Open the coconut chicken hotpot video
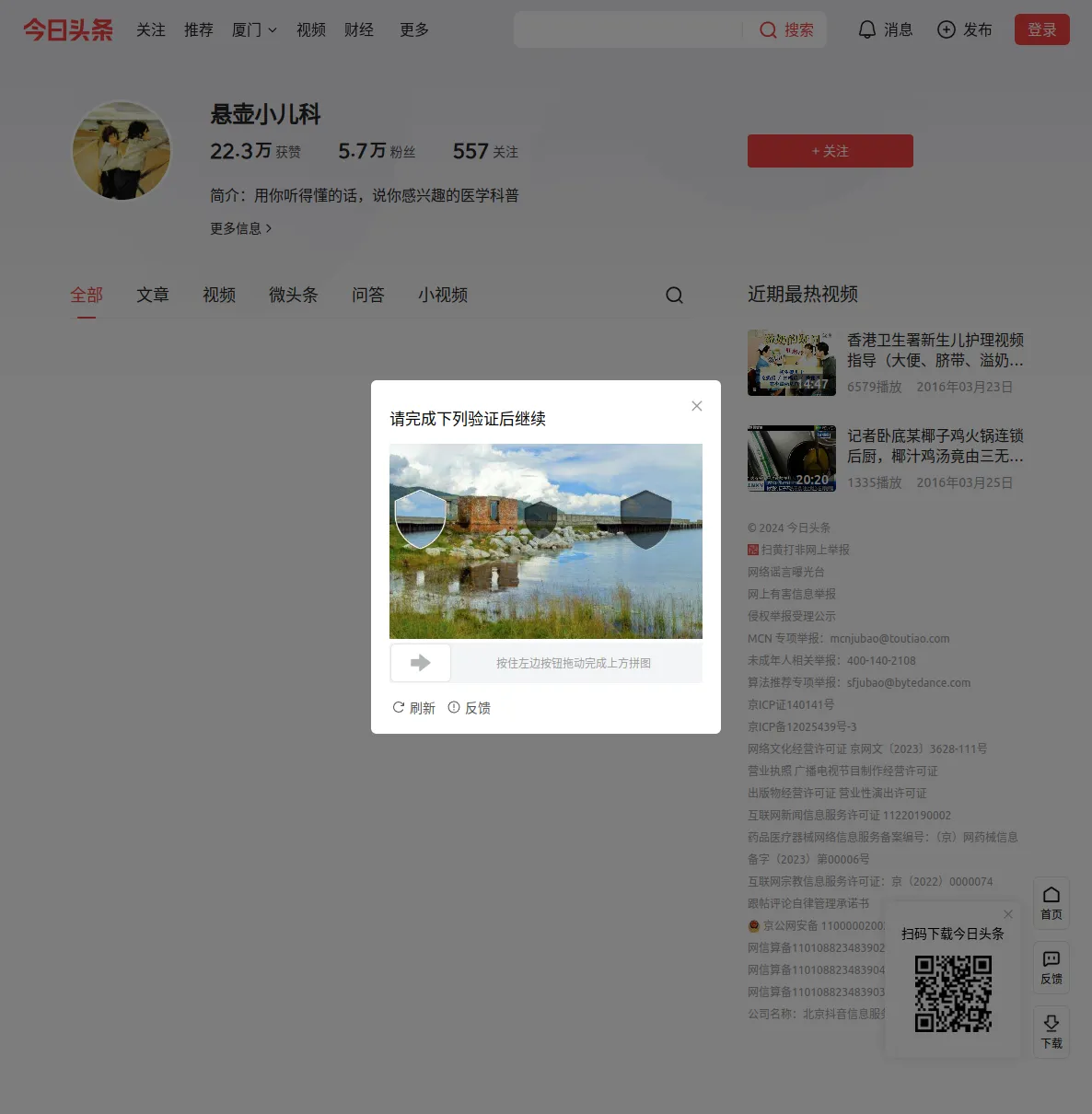Image resolution: width=1092 pixels, height=1114 pixels. pos(934,446)
